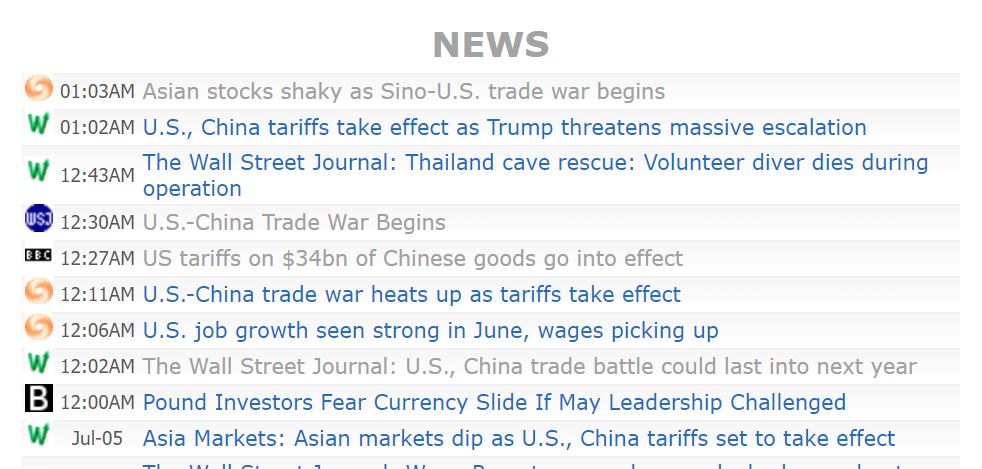
Task: Open 'U.S.-China Trade War Begins' article
Action: coord(294,223)
